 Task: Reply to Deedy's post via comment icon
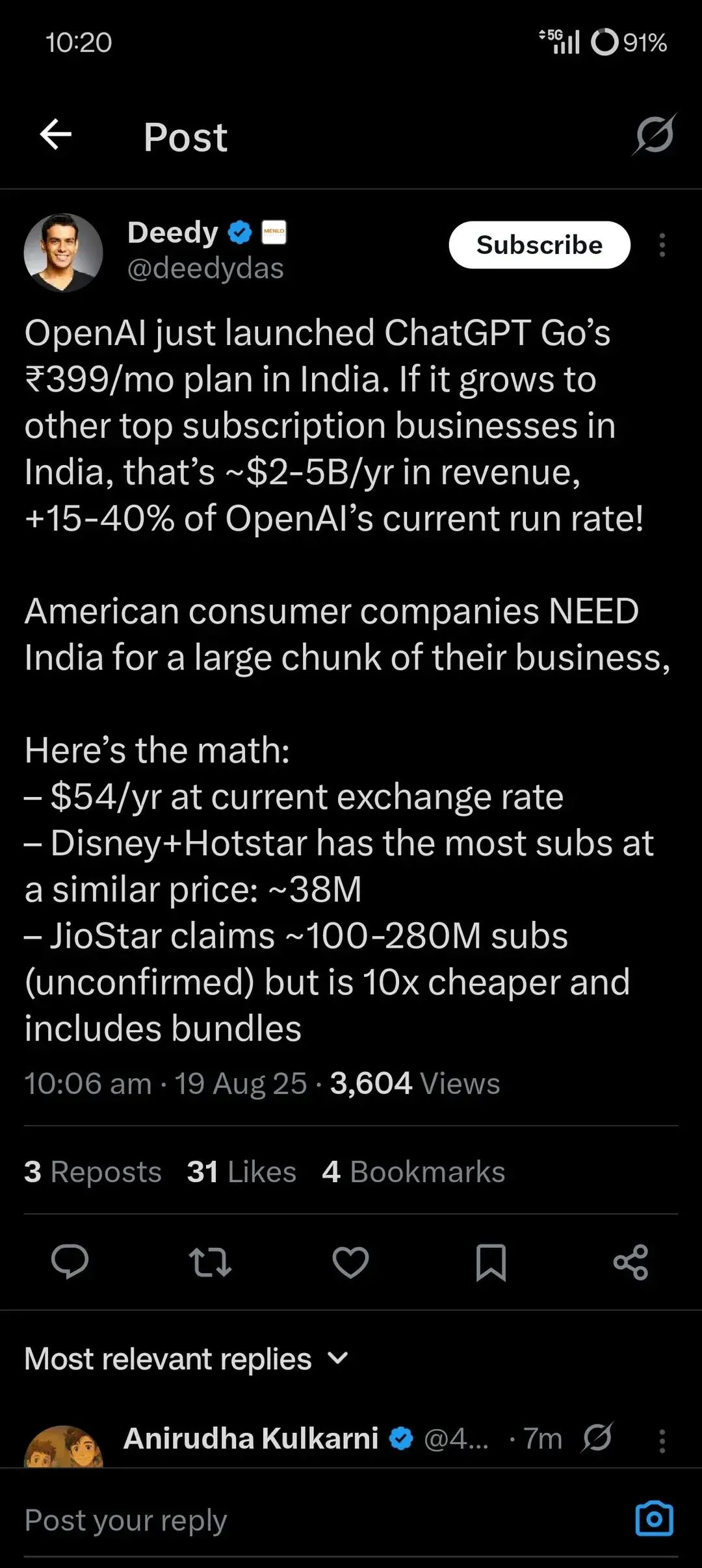70,1261
